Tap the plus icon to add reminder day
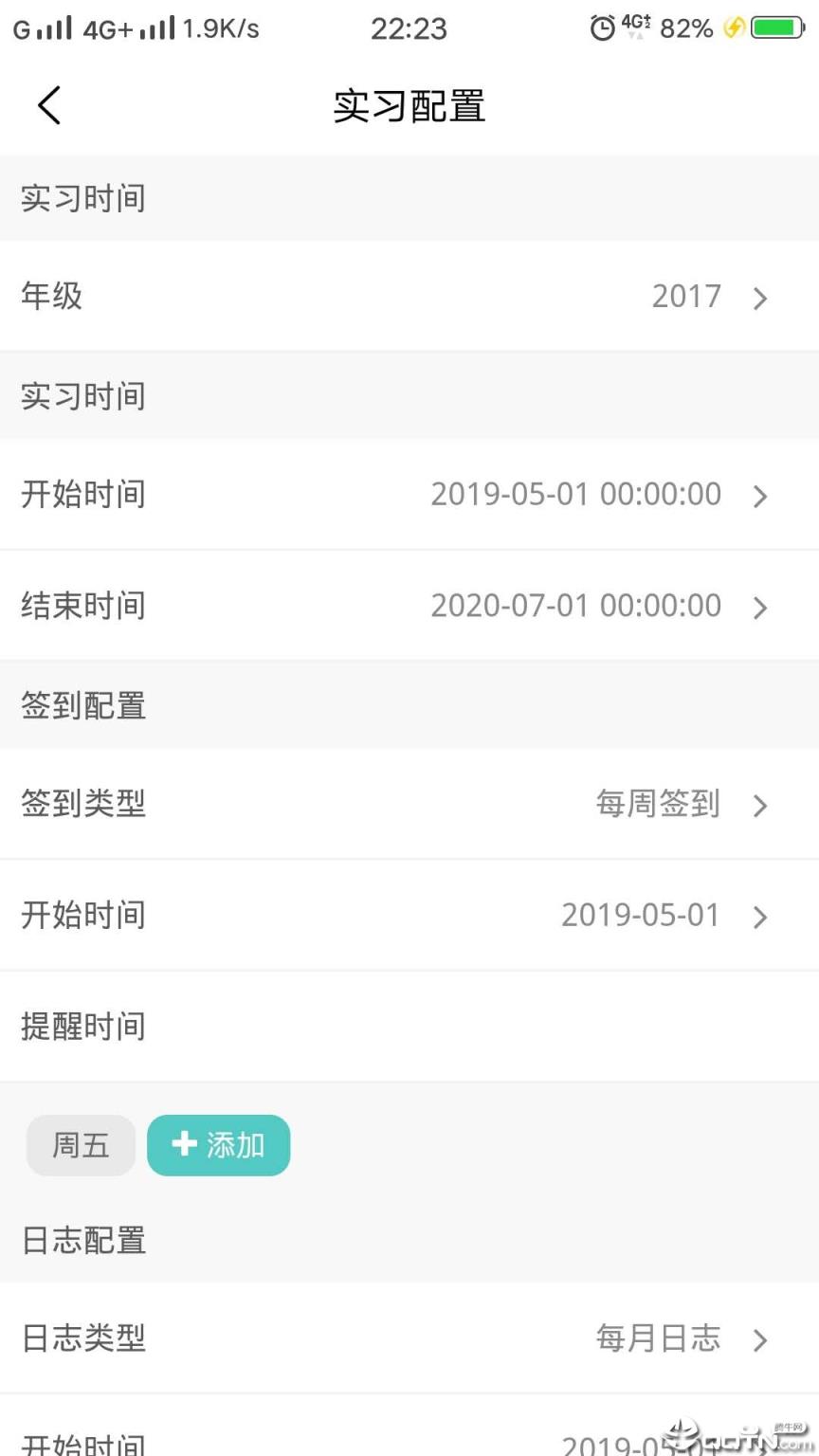 click(x=184, y=1145)
